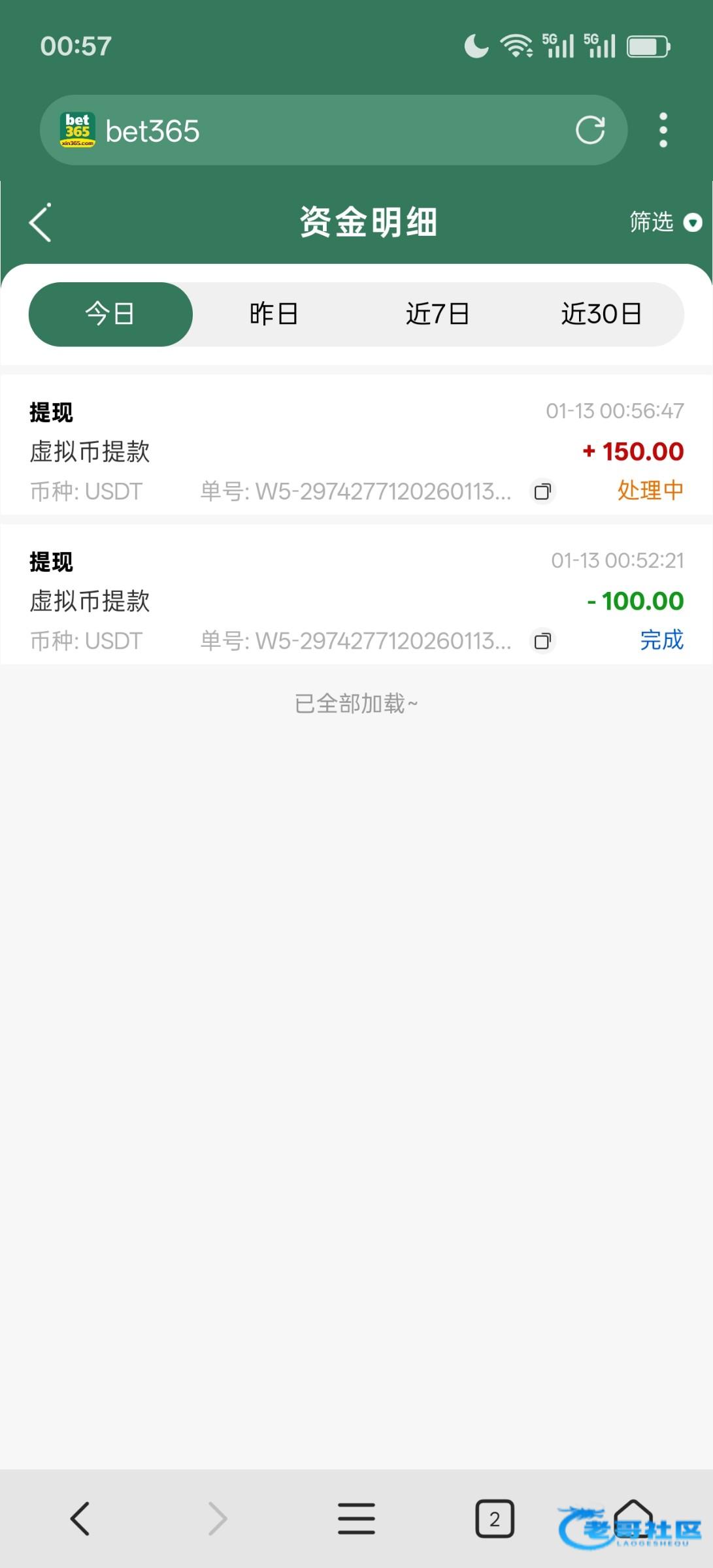Reload the page in the address bar
The width and height of the screenshot is (713, 1568).
(x=589, y=130)
